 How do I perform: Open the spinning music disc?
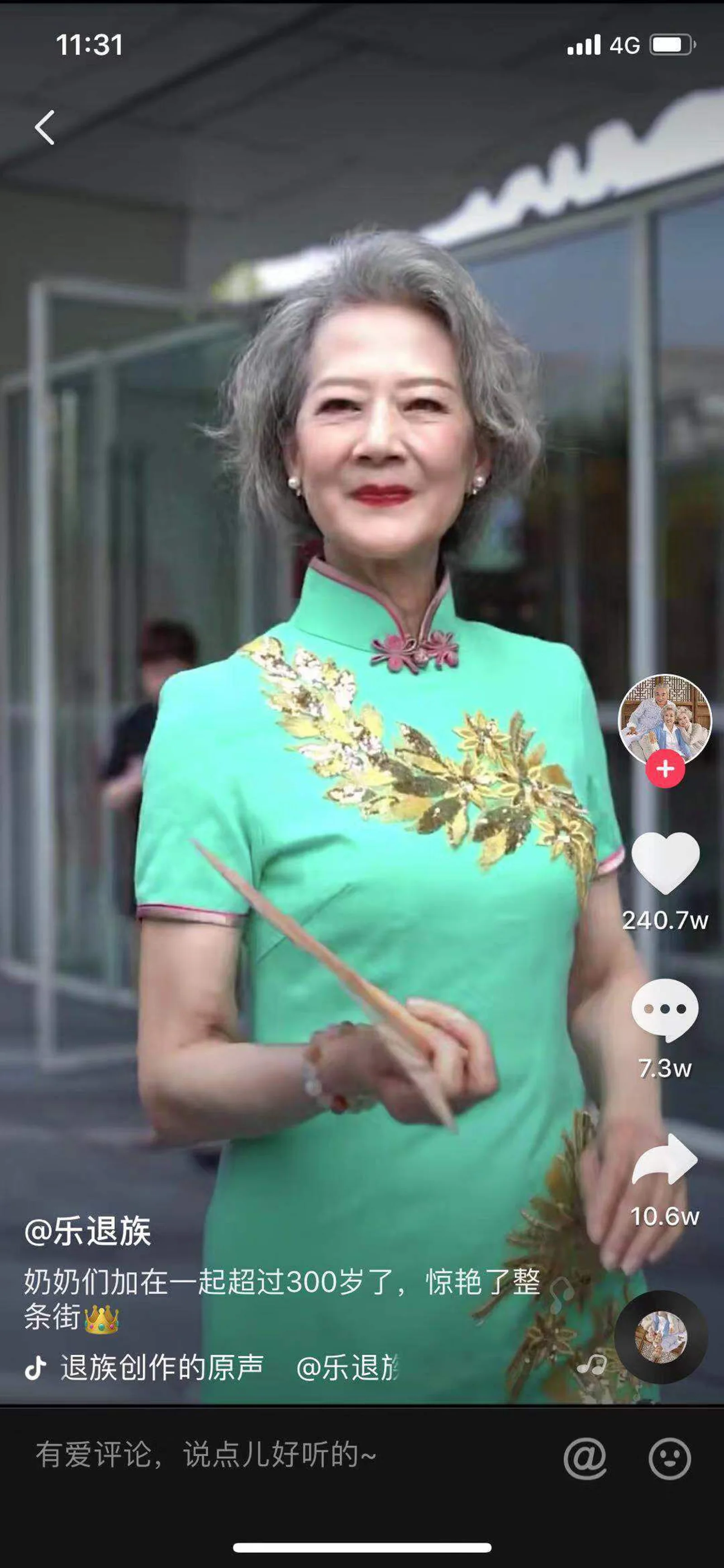click(661, 1337)
